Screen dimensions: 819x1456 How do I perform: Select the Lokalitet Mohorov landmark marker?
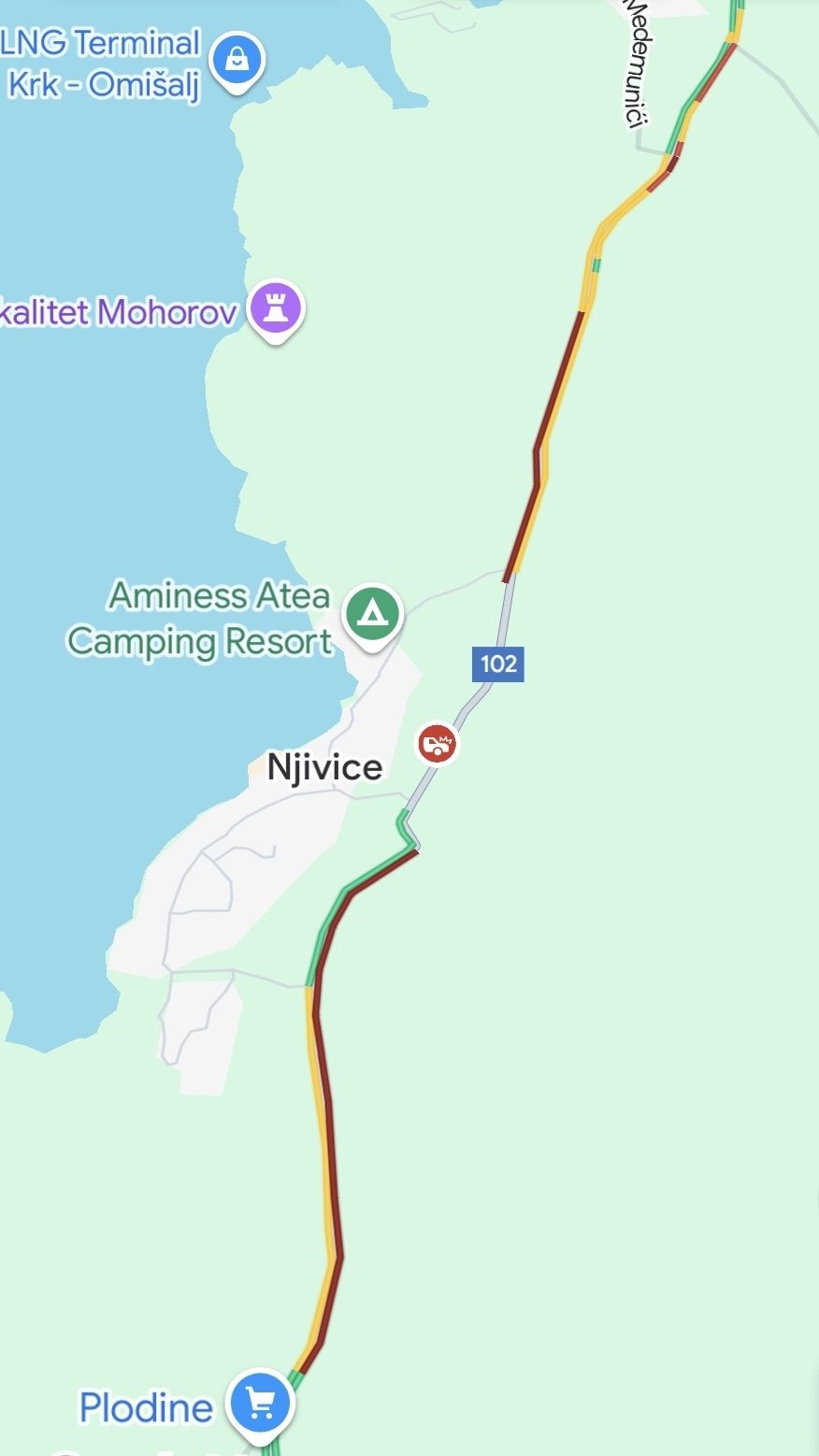click(276, 310)
